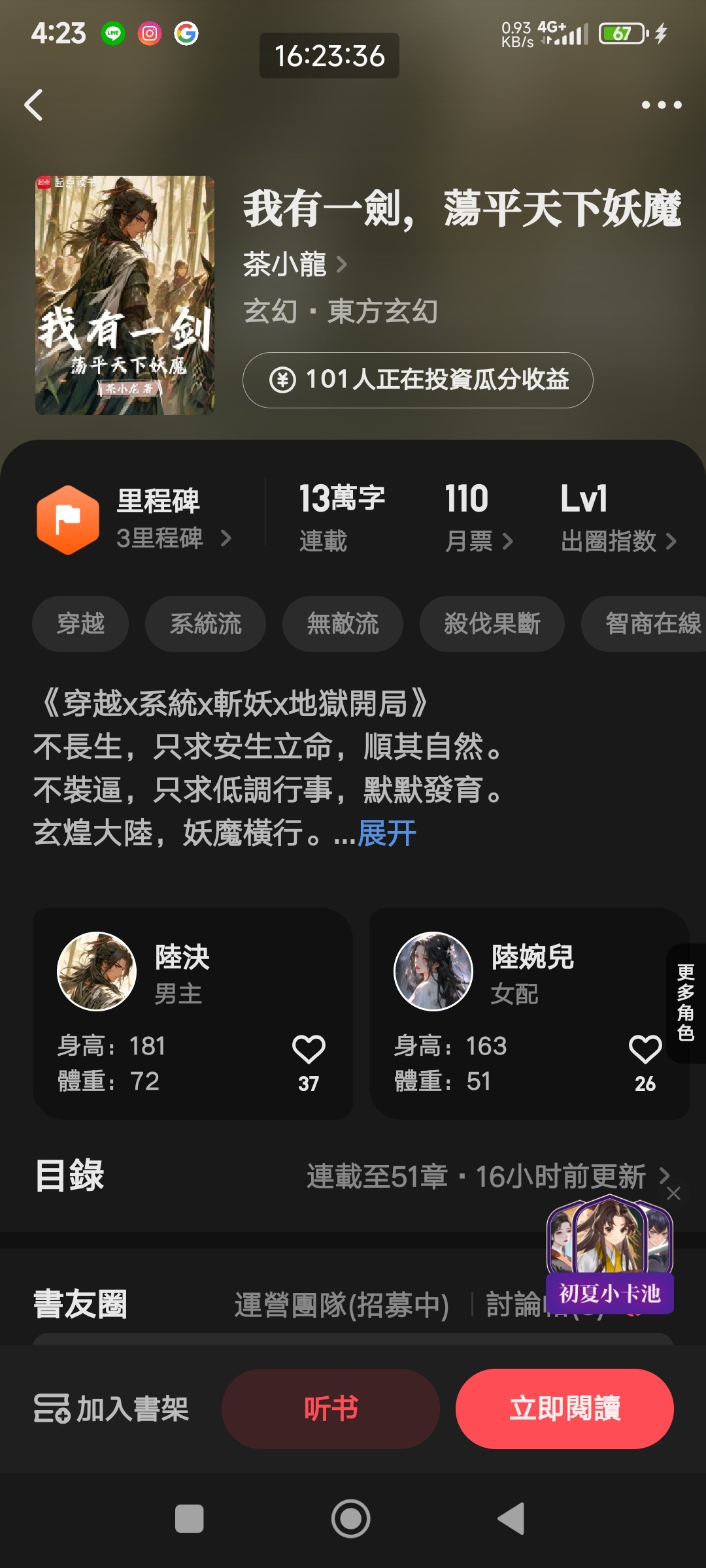Start reading with 立即閱讀
The height and width of the screenshot is (1568, 706).
tap(565, 1409)
